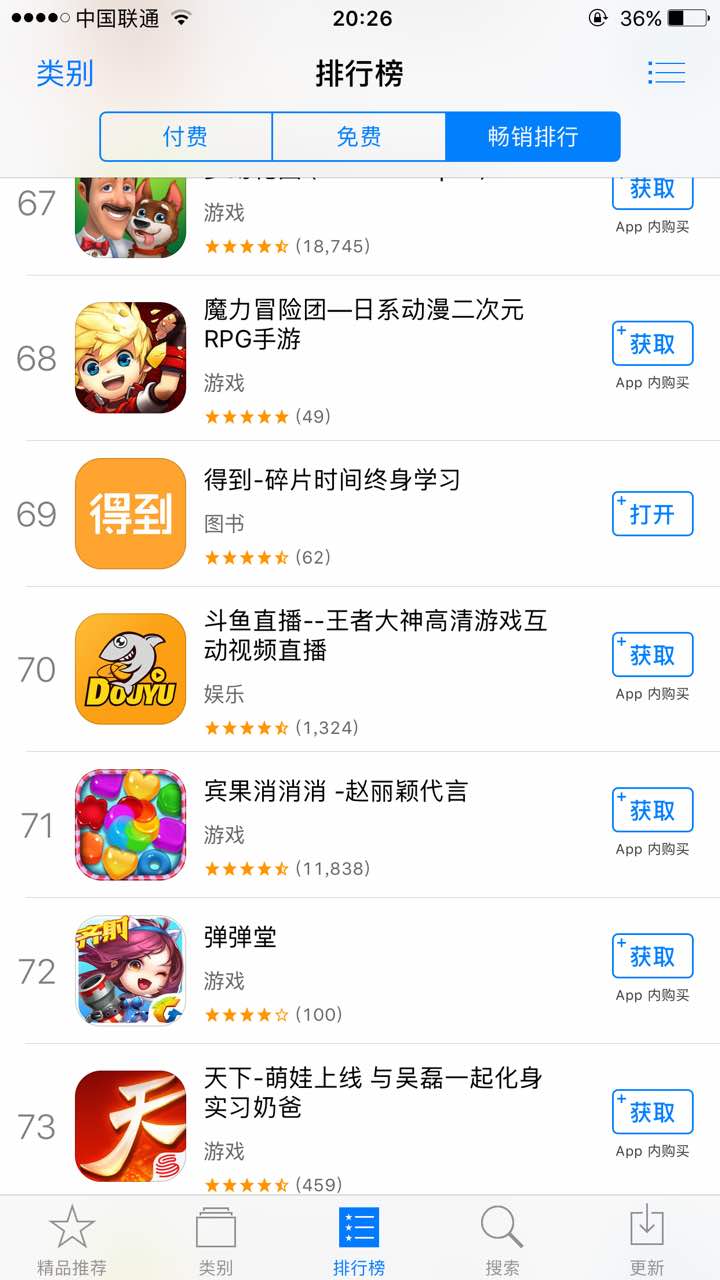The width and height of the screenshot is (720, 1280).
Task: Open the list view icon at top right
Action: click(x=666, y=73)
